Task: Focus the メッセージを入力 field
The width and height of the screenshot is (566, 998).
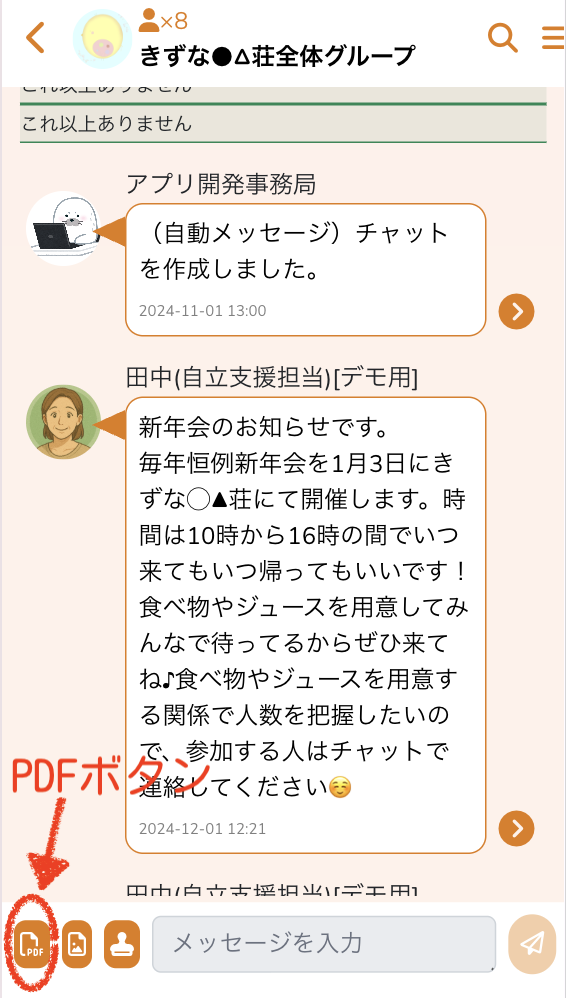Action: tap(324, 944)
